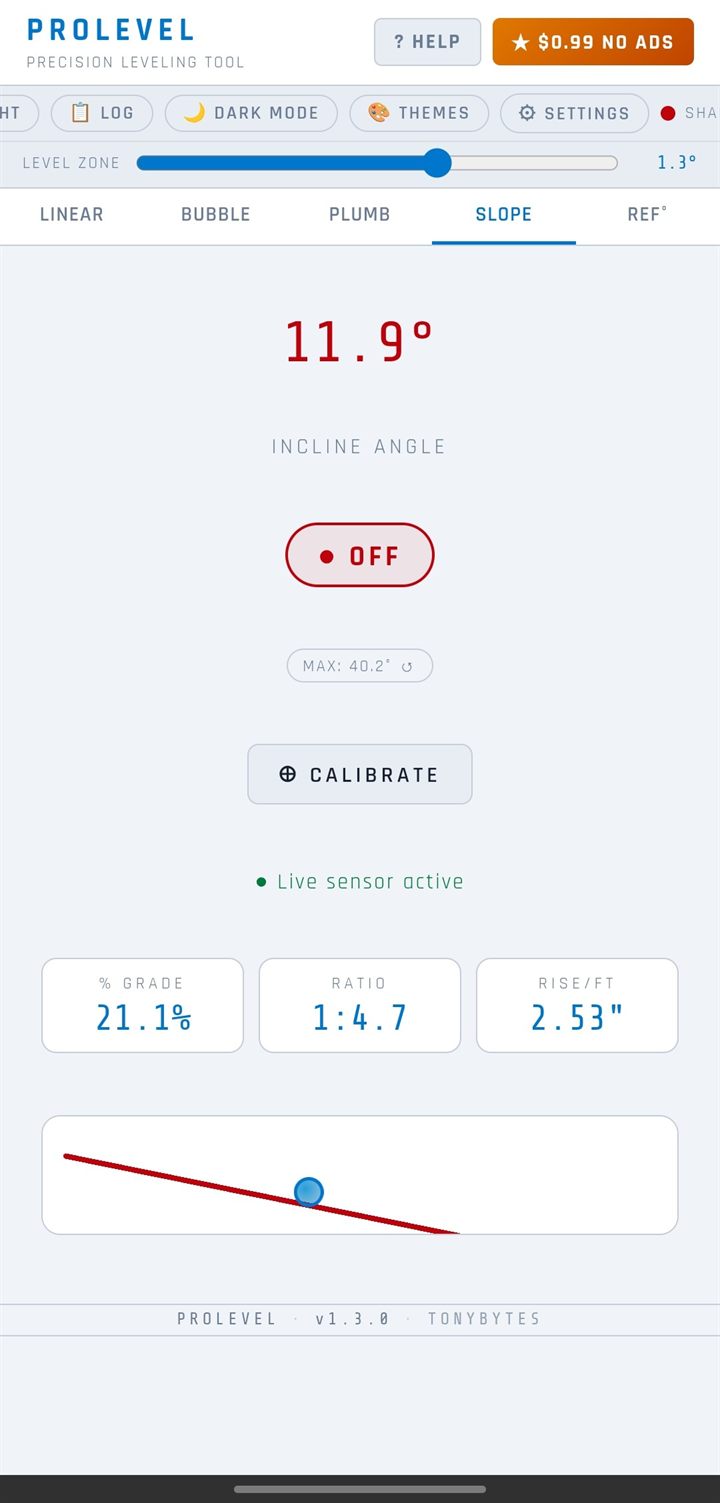Open Settings chip
Viewport: 720px width, 1503px height.
pyautogui.click(x=574, y=113)
